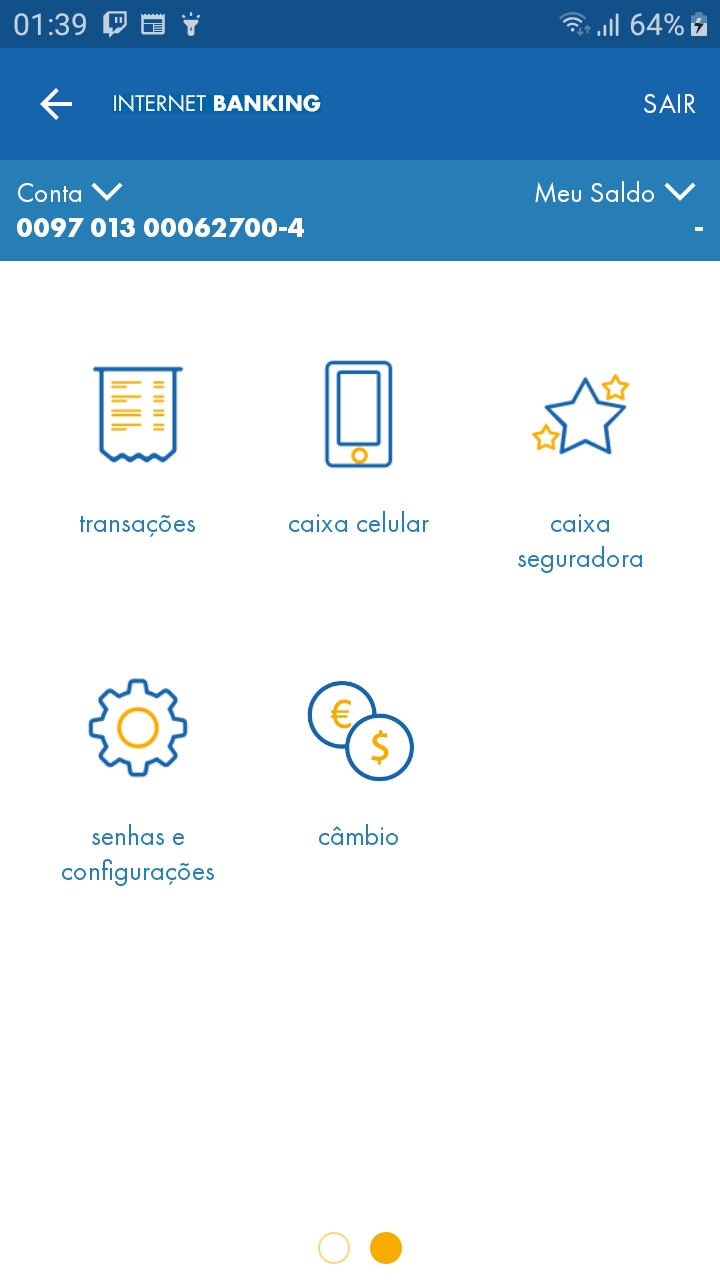Switch to the first page indicator dot

(x=334, y=1248)
